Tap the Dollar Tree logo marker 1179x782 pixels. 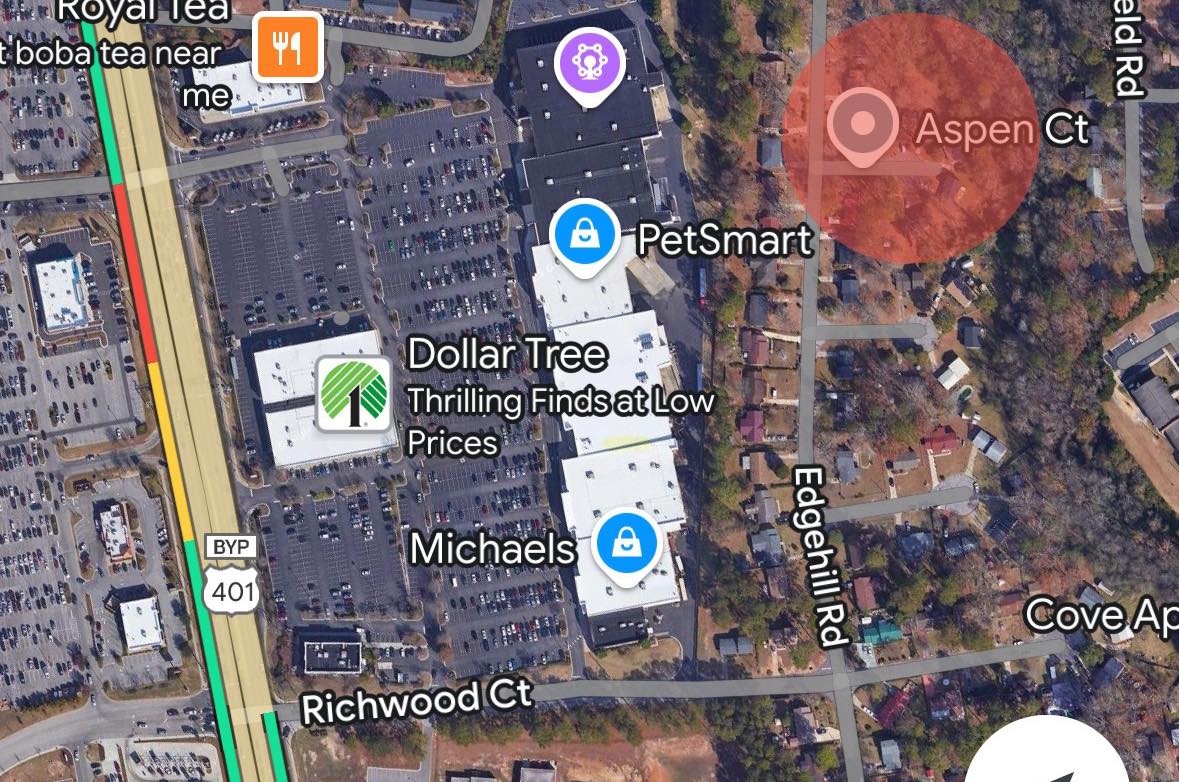354,395
